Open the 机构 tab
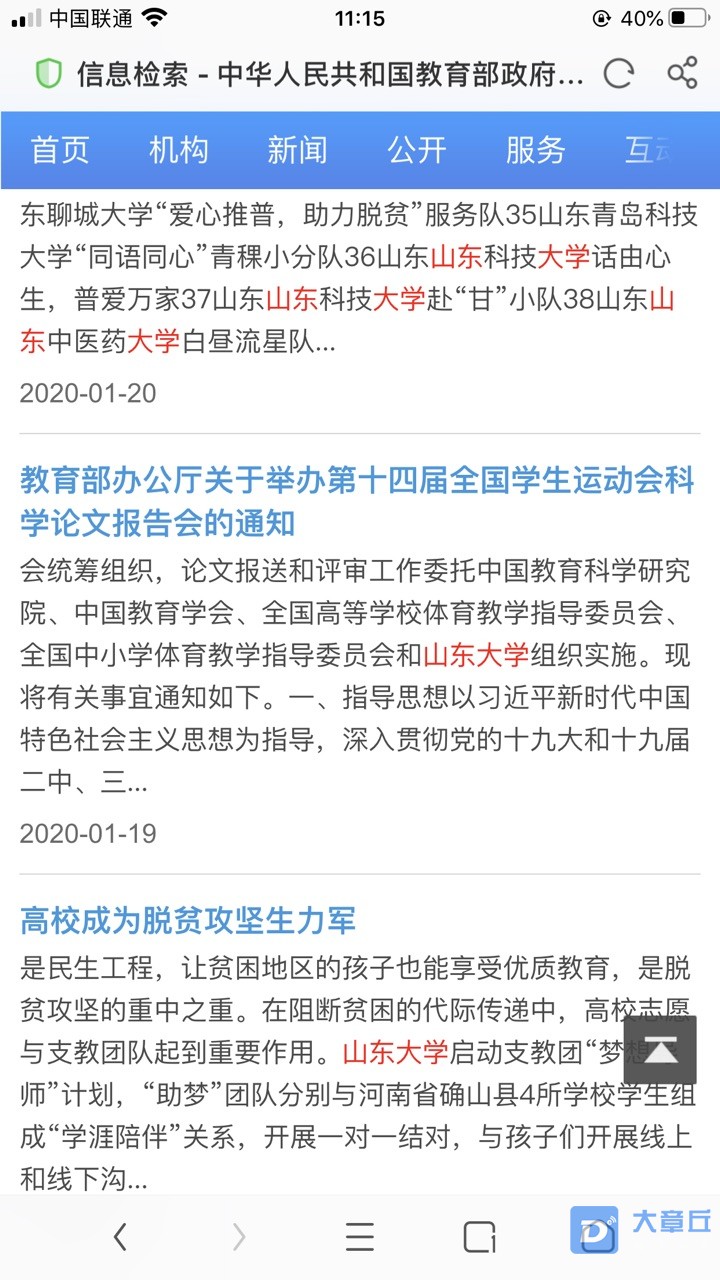 point(179,150)
